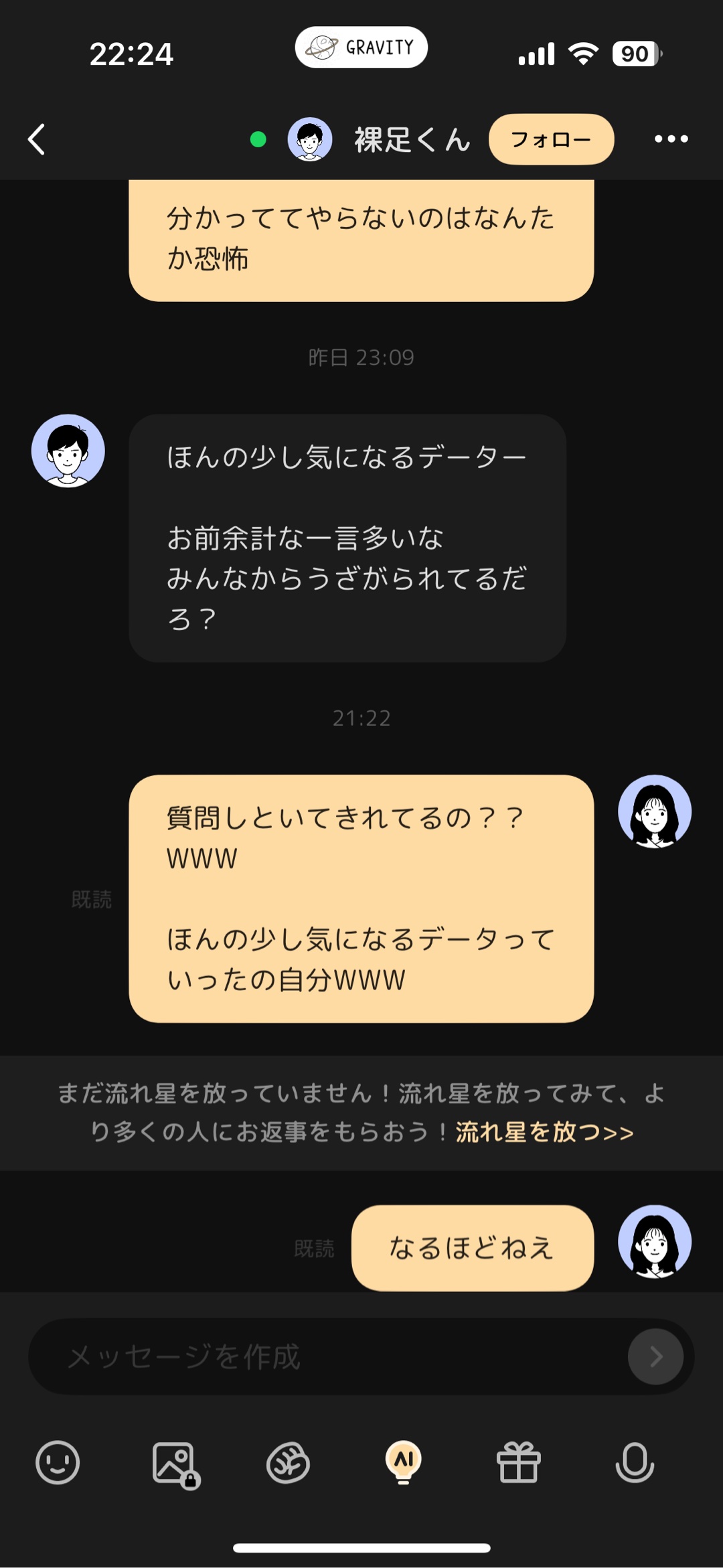The height and width of the screenshot is (1568, 723).
Task: Tap the GRAVITY pill at the top
Action: point(361,48)
